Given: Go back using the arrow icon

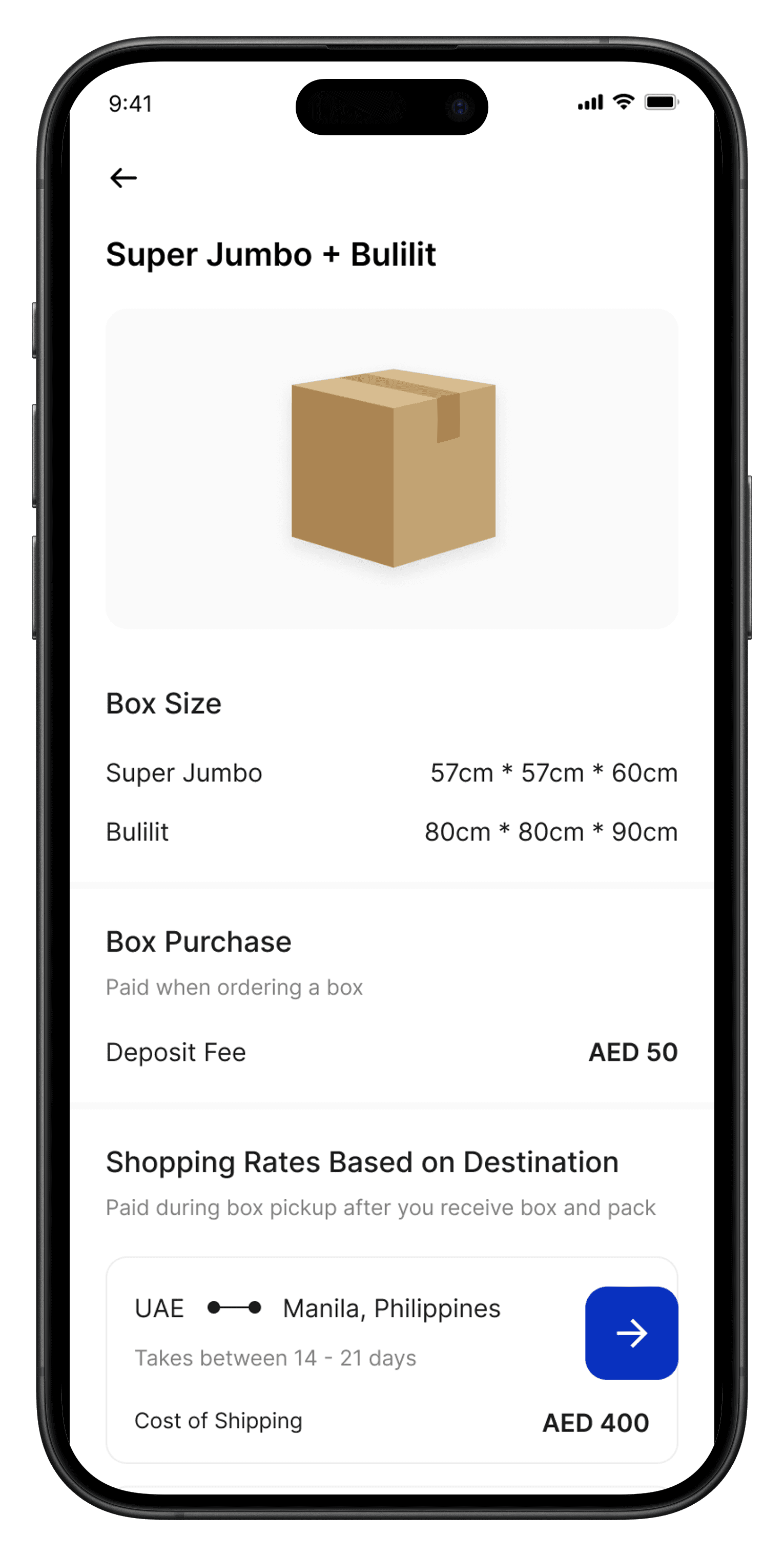Looking at the screenshot, I should (124, 178).
